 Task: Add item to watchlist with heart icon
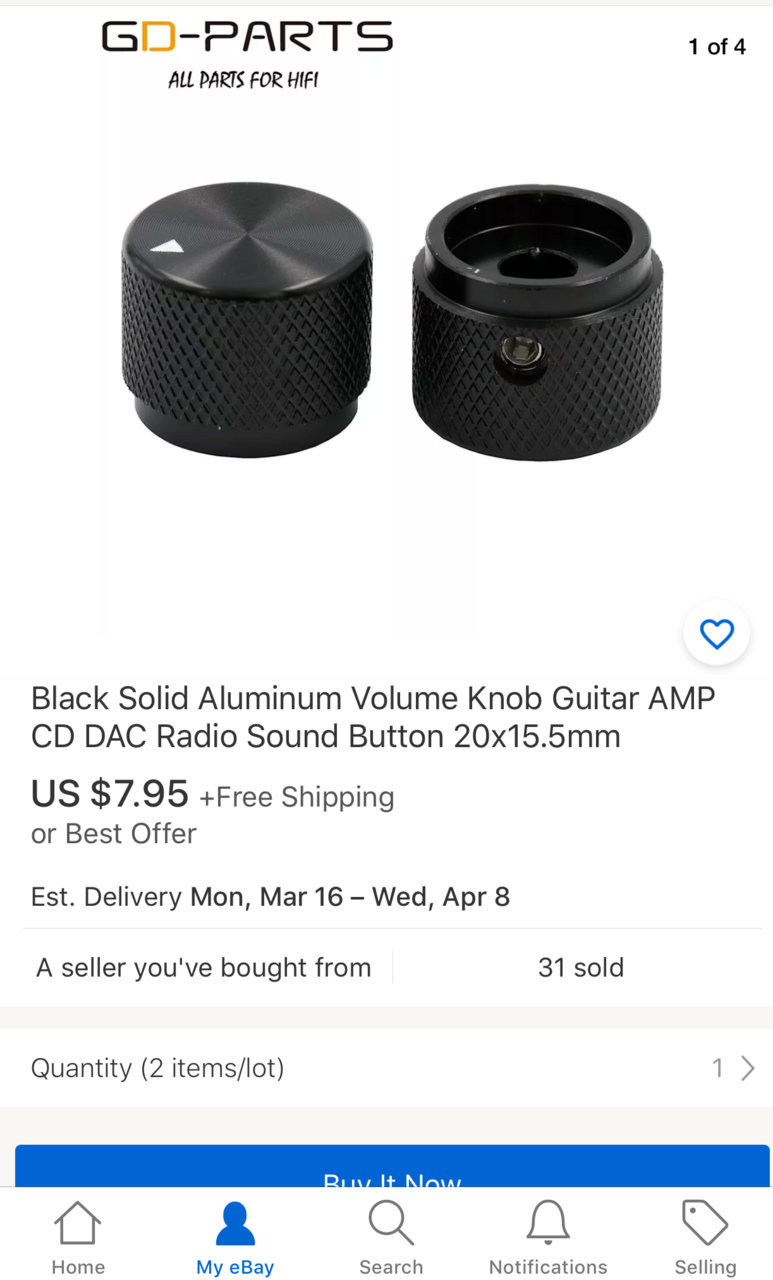coord(716,634)
